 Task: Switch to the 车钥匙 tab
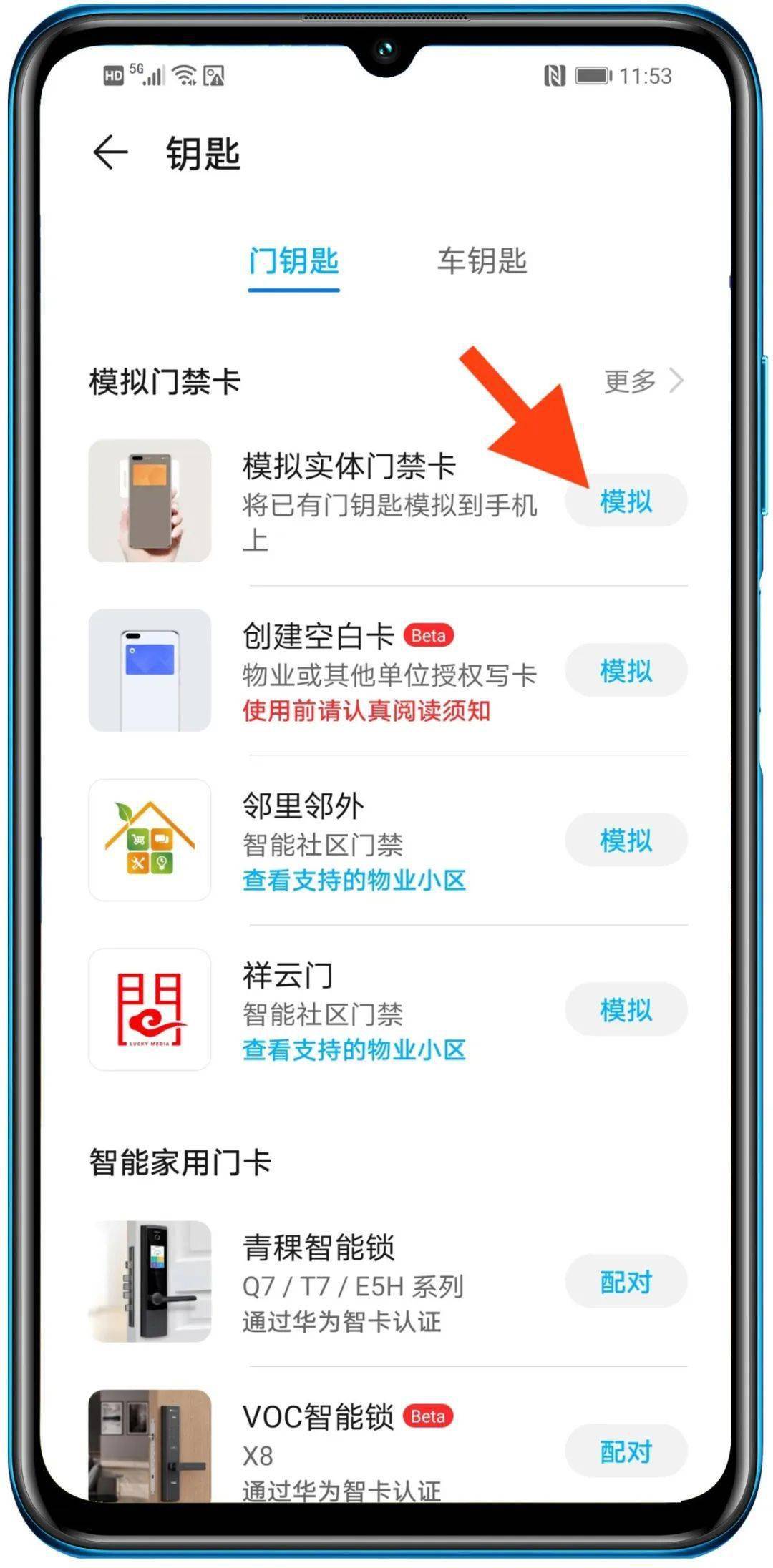pyautogui.click(x=482, y=261)
